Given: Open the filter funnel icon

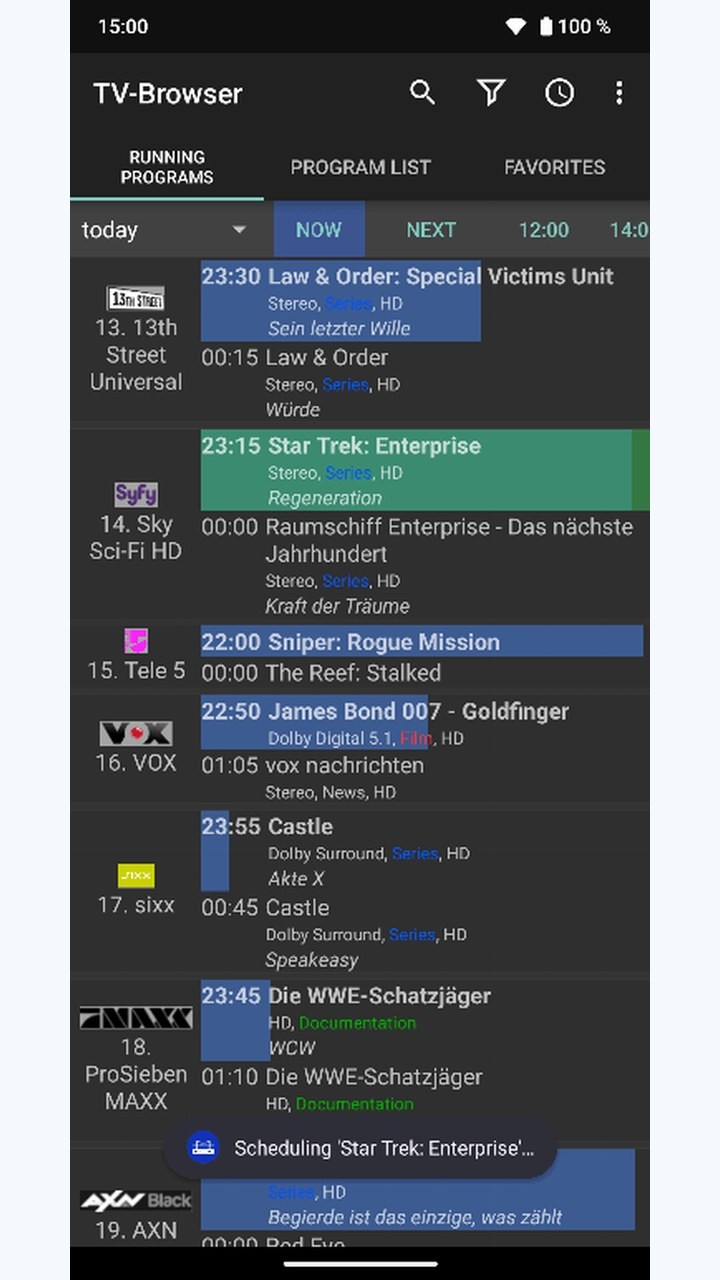Looking at the screenshot, I should click(491, 93).
